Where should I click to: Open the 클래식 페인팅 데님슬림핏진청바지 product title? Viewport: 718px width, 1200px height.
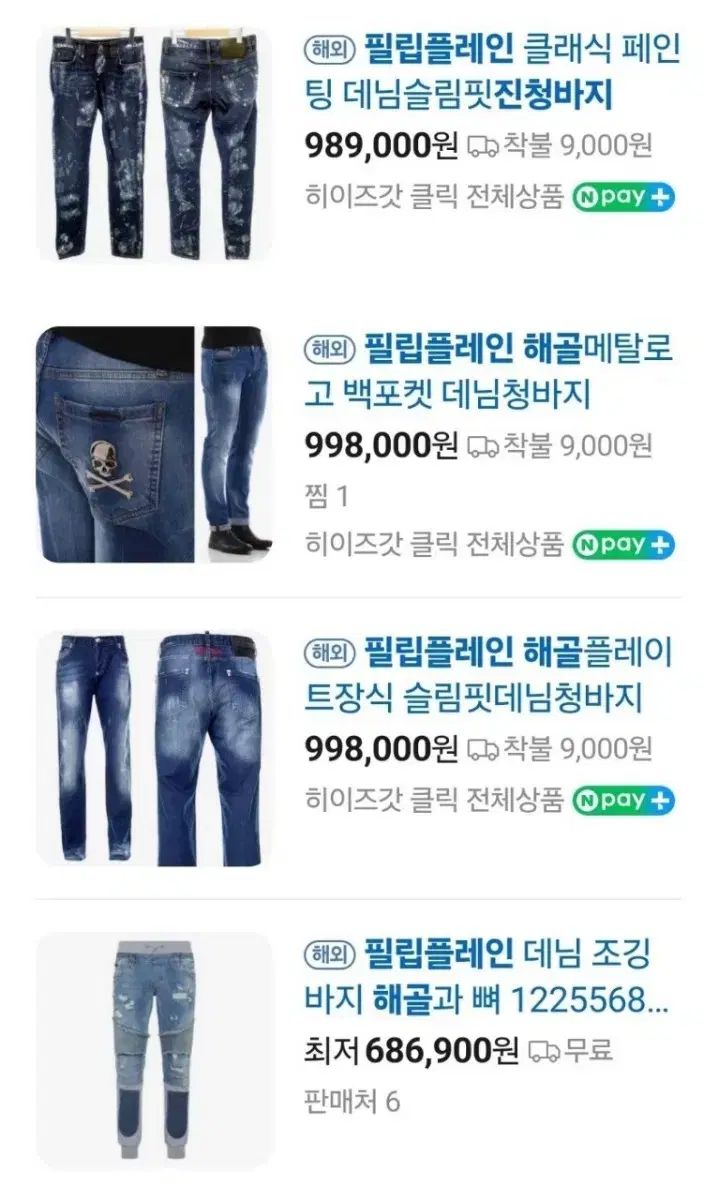490,72
